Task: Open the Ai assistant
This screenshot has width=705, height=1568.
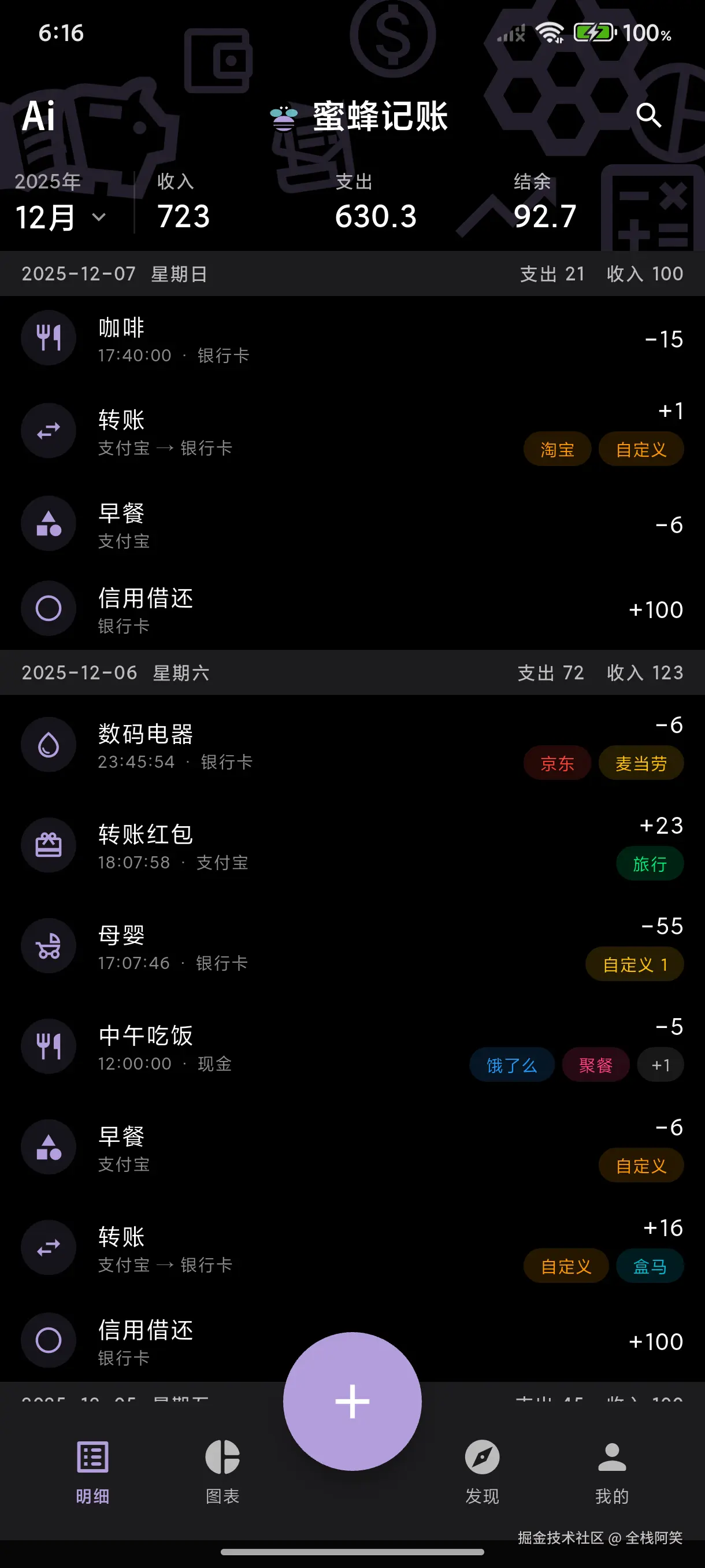Action: click(x=38, y=116)
